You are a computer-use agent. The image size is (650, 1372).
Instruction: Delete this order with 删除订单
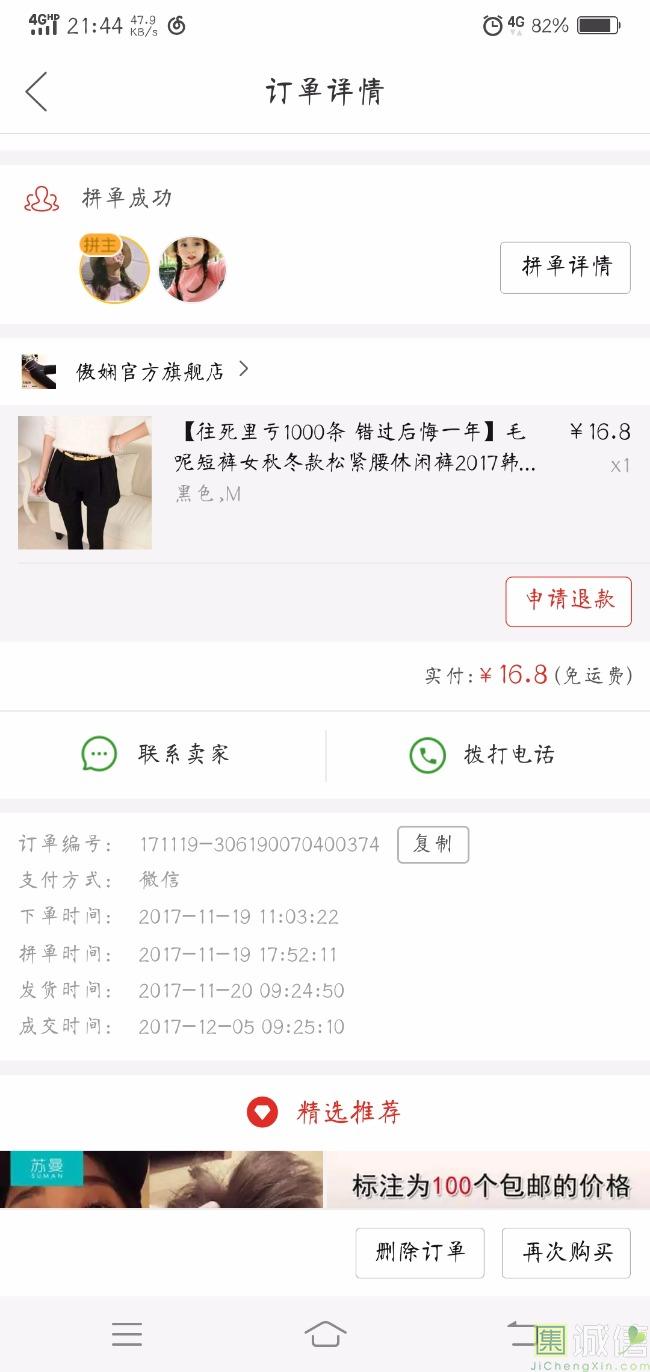pyautogui.click(x=420, y=1253)
